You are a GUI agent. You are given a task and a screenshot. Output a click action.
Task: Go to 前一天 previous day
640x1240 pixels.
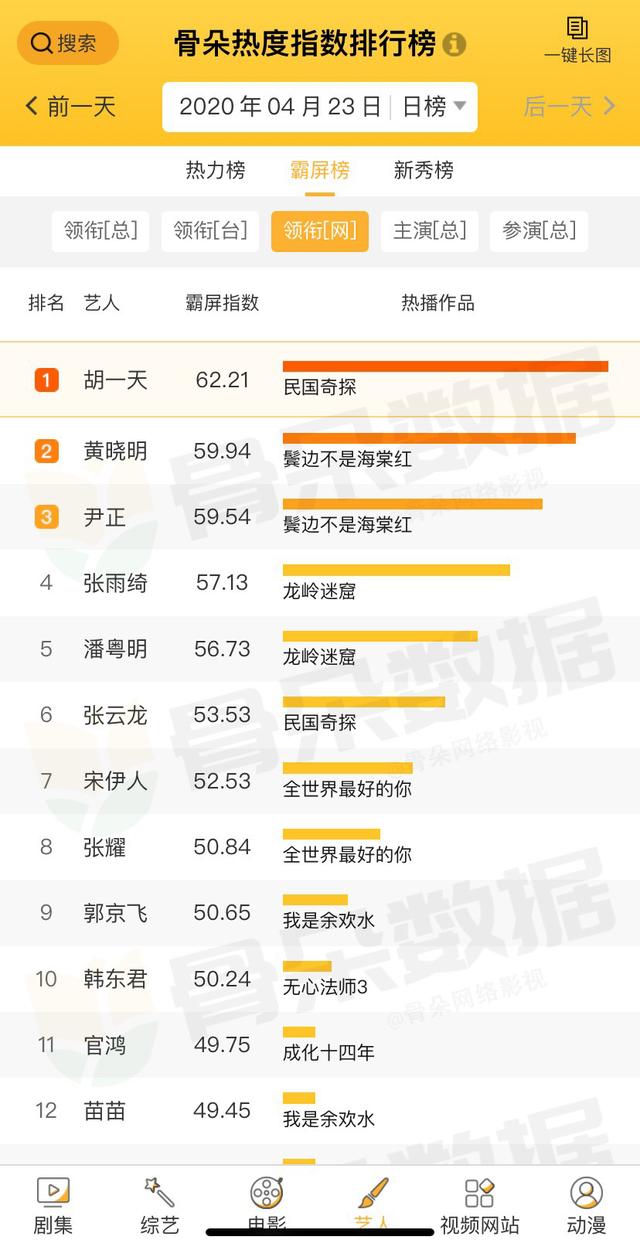[71, 106]
